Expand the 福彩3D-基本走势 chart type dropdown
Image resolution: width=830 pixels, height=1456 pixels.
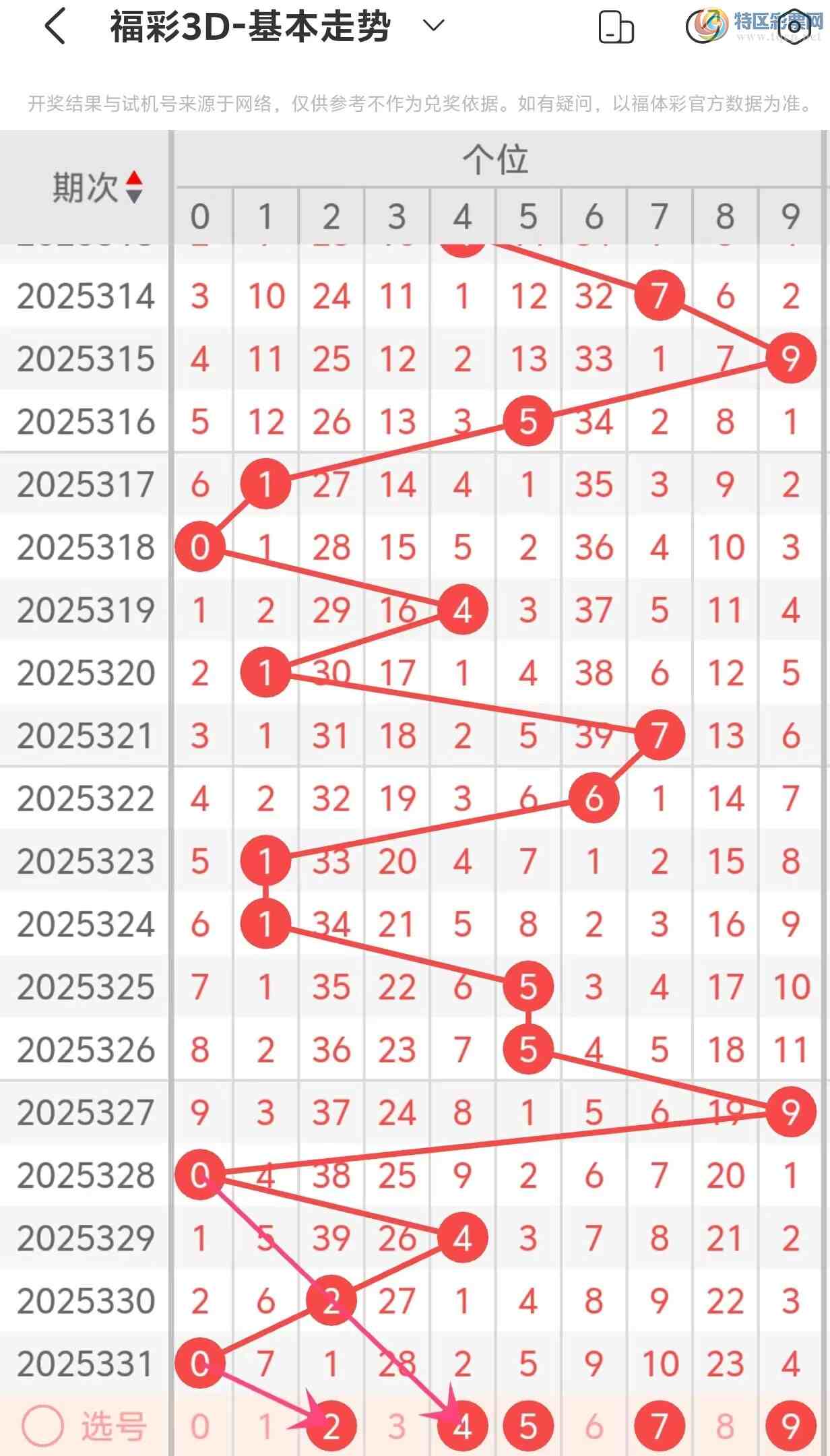point(434,26)
